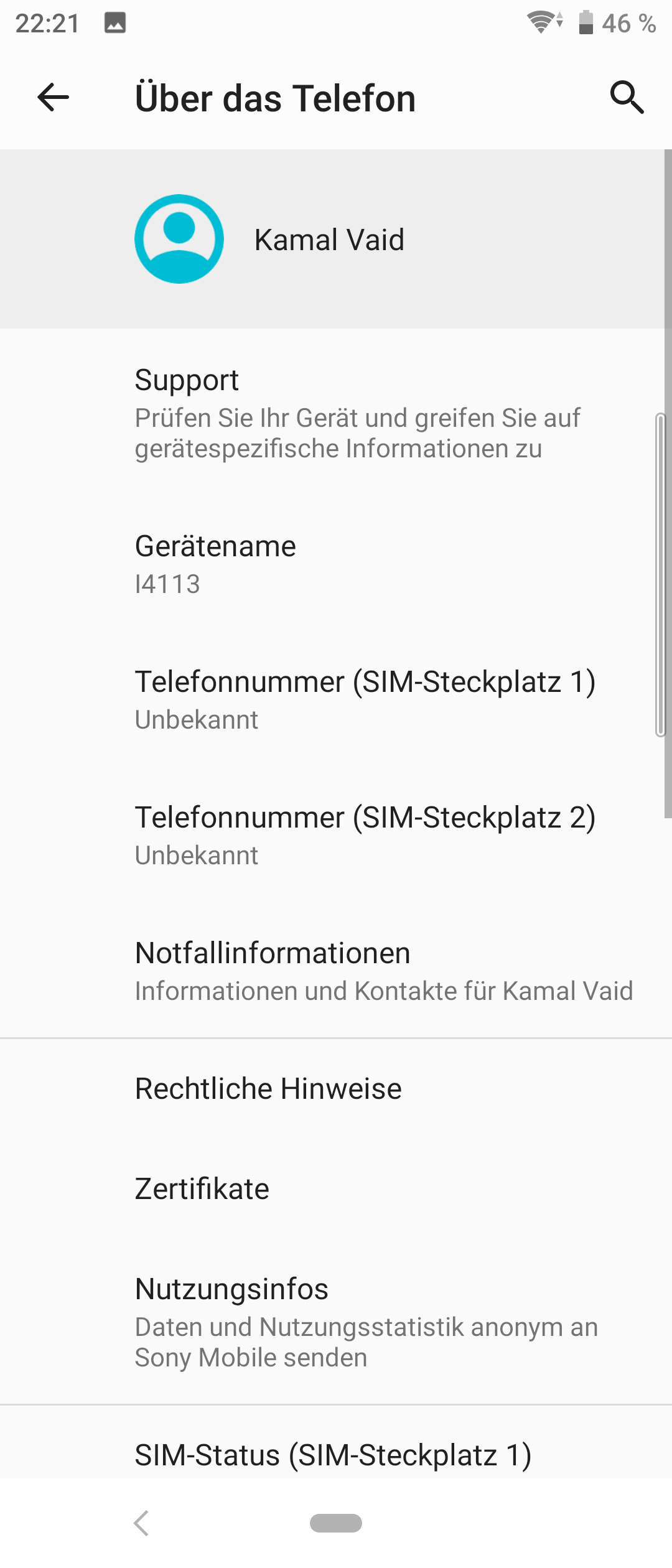Edit the Gerätename I4113
The height and width of the screenshot is (1568, 672).
point(336,564)
